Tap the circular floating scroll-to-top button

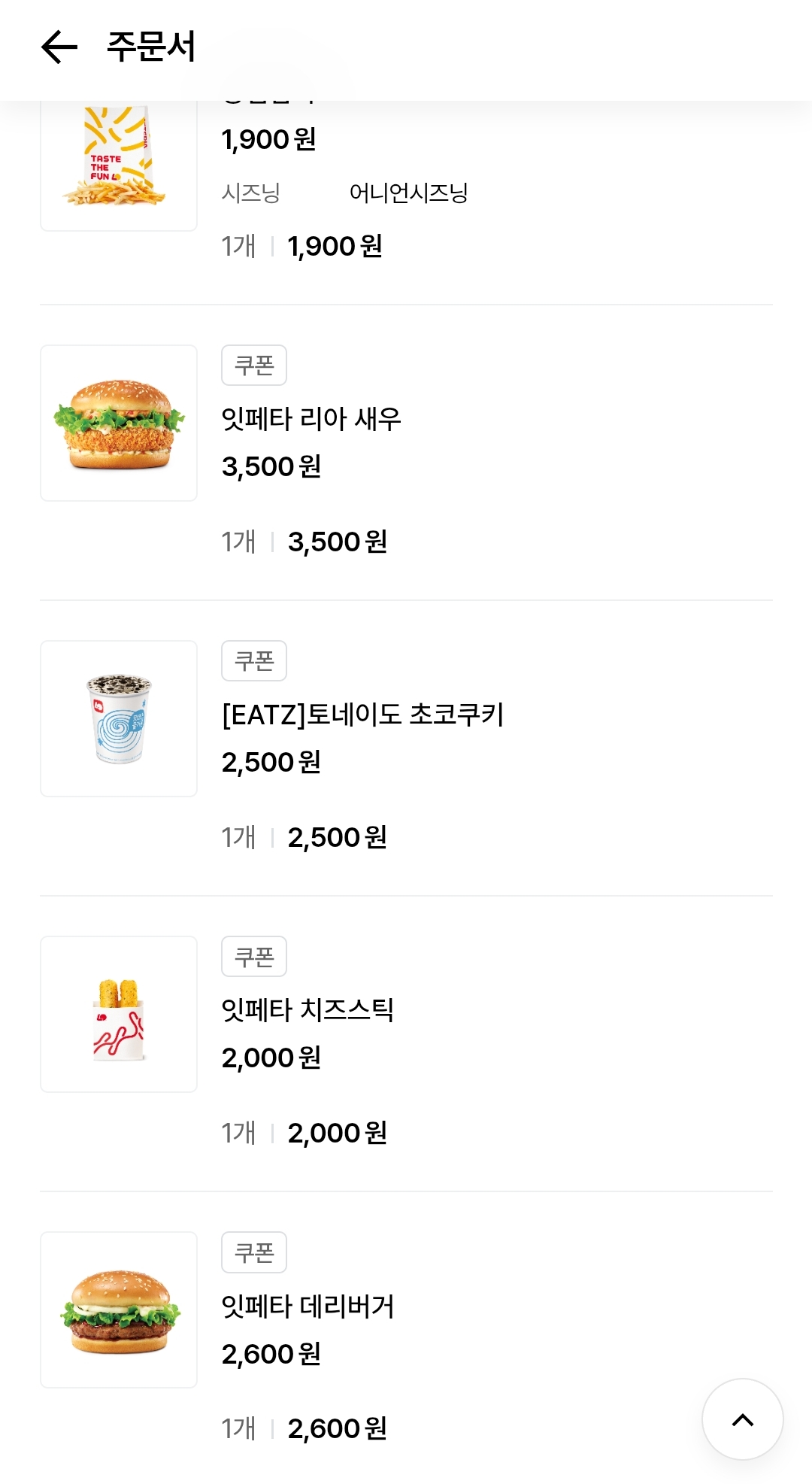click(x=742, y=1419)
